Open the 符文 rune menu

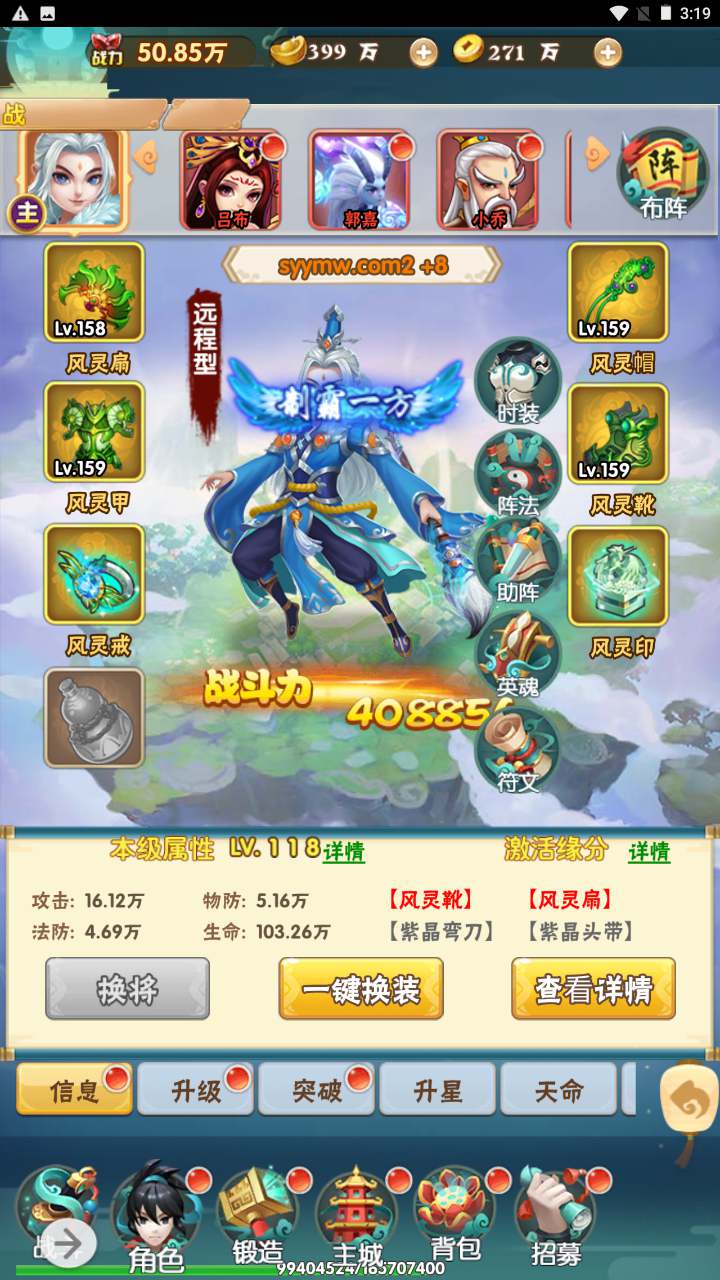coord(518,750)
